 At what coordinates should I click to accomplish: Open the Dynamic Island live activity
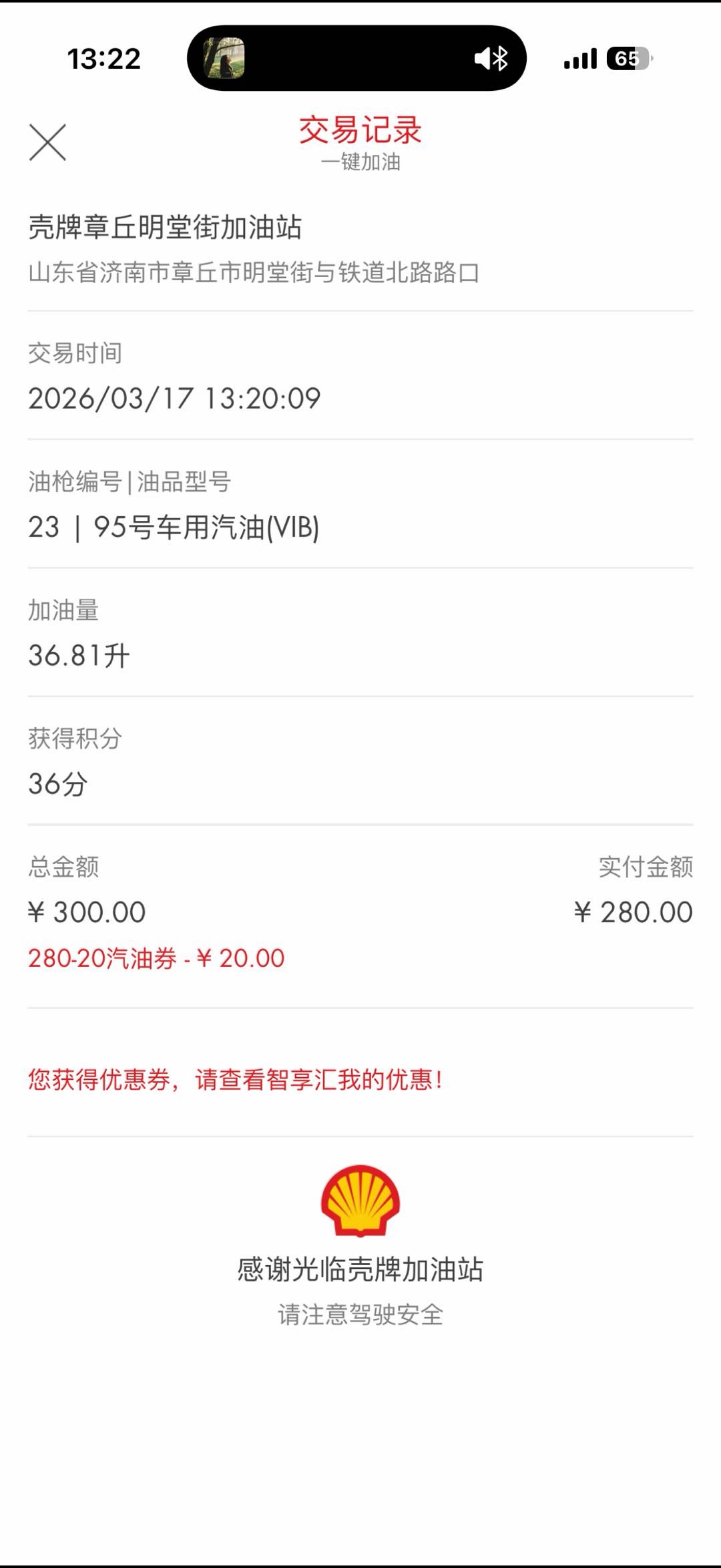pyautogui.click(x=356, y=58)
